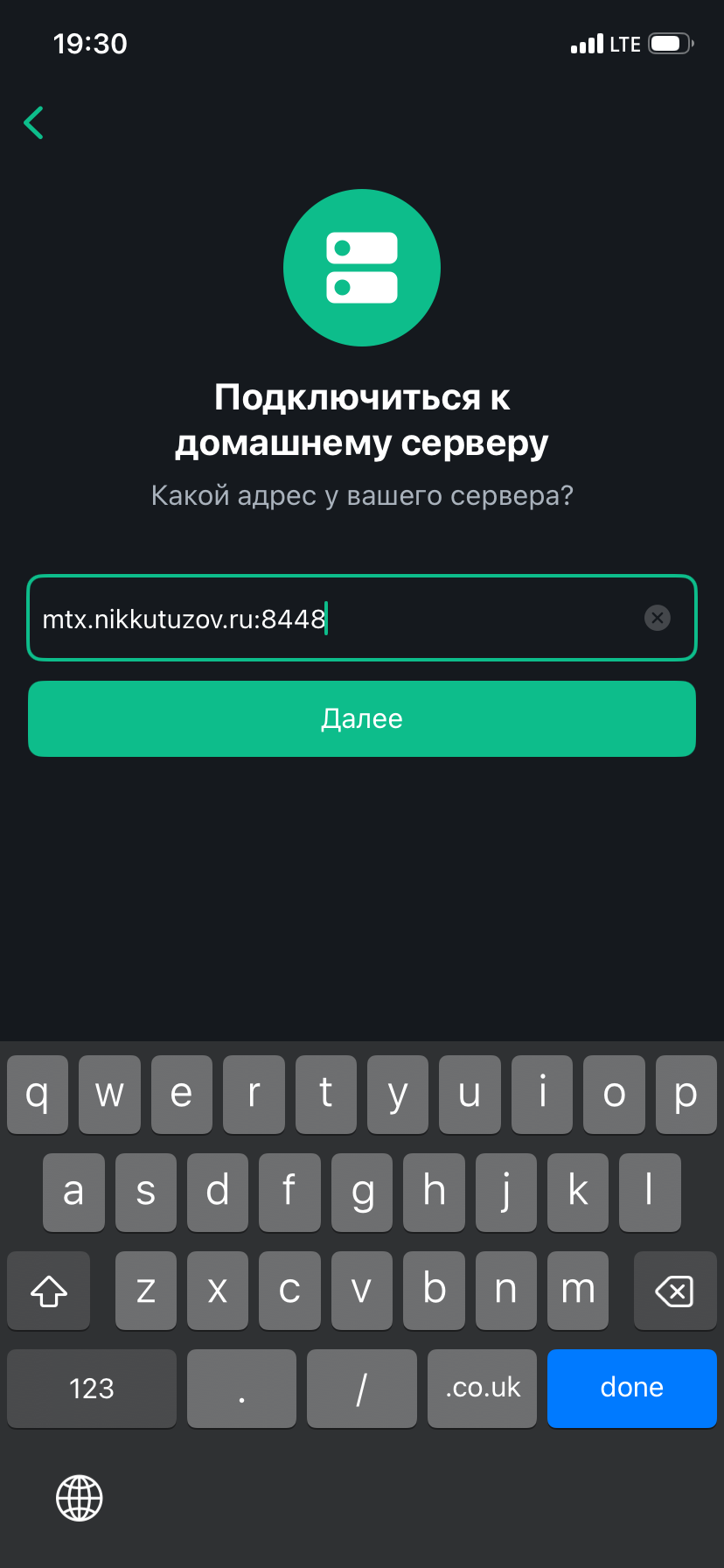Tap the backspace key
This screenshot has height=1568, width=724.
[x=674, y=1291]
